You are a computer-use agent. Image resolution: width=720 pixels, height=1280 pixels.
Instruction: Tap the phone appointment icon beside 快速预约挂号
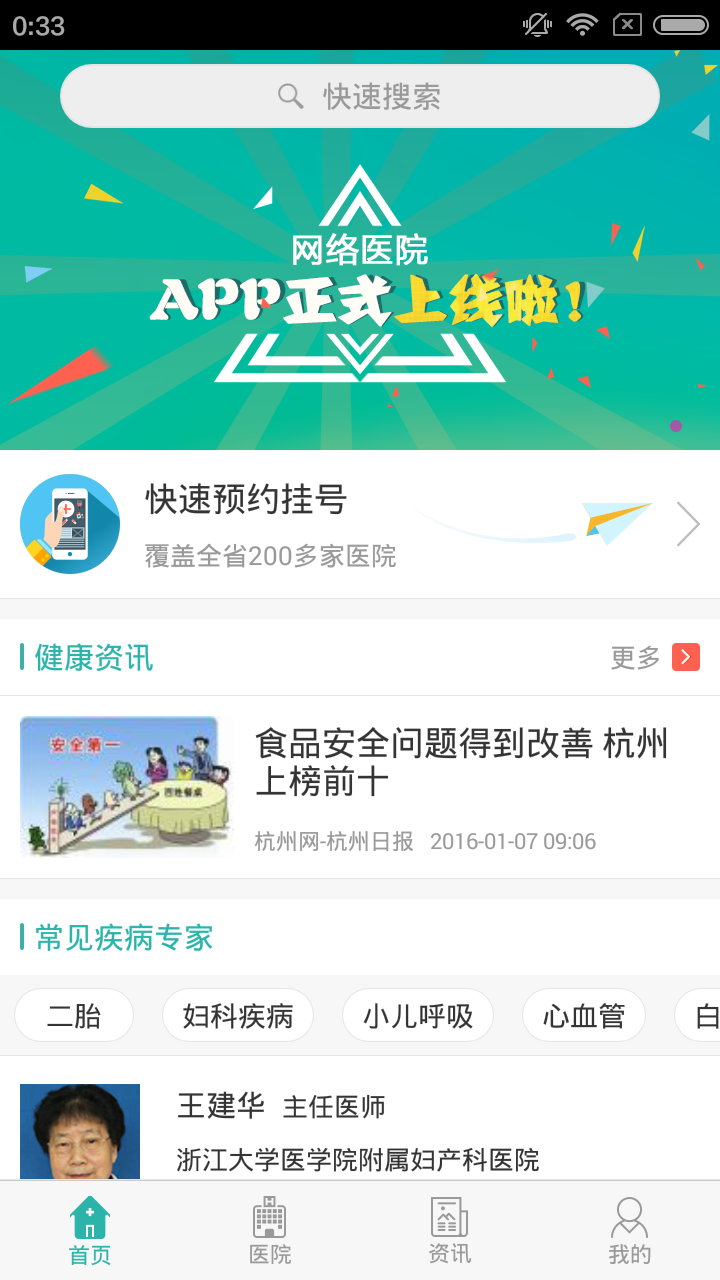pos(69,523)
